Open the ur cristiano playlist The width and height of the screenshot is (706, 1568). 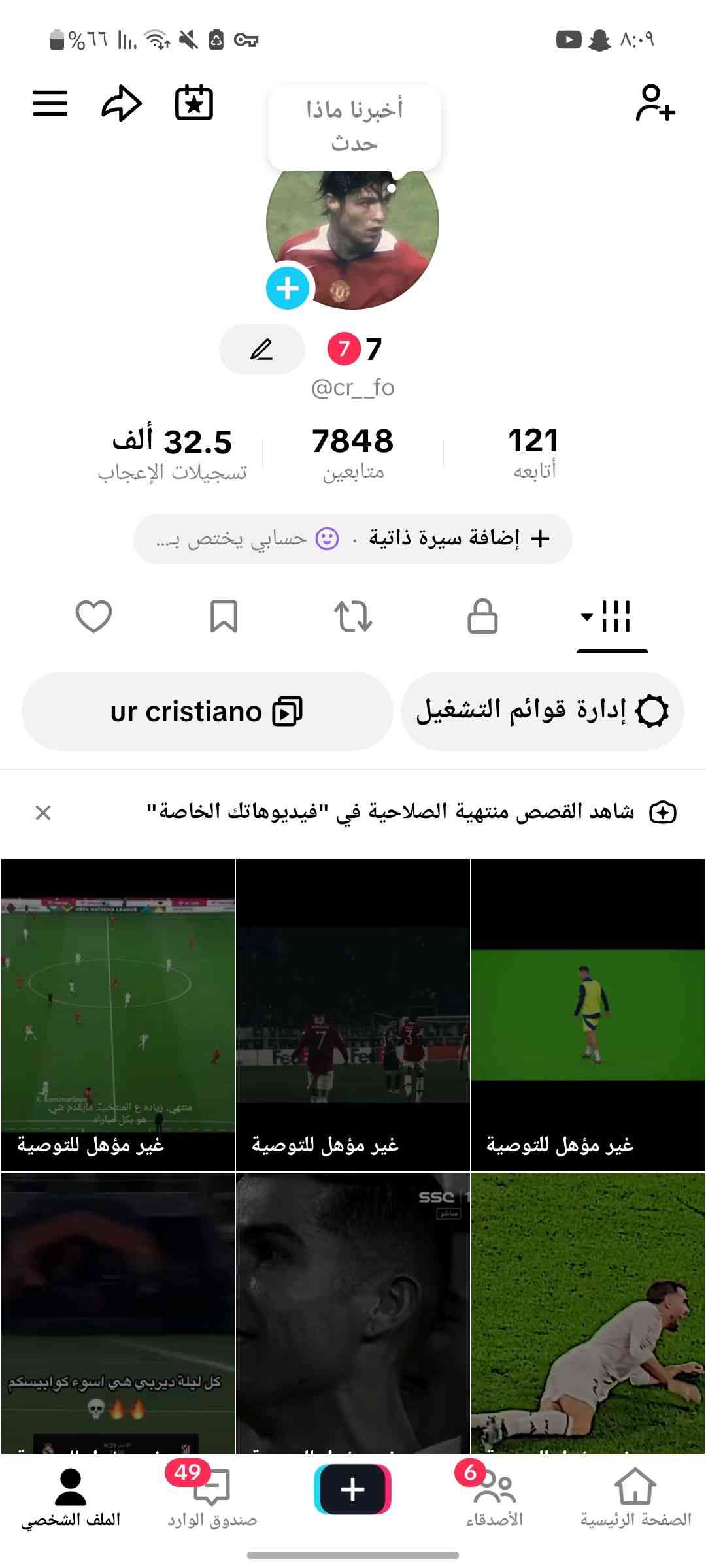coord(207,711)
